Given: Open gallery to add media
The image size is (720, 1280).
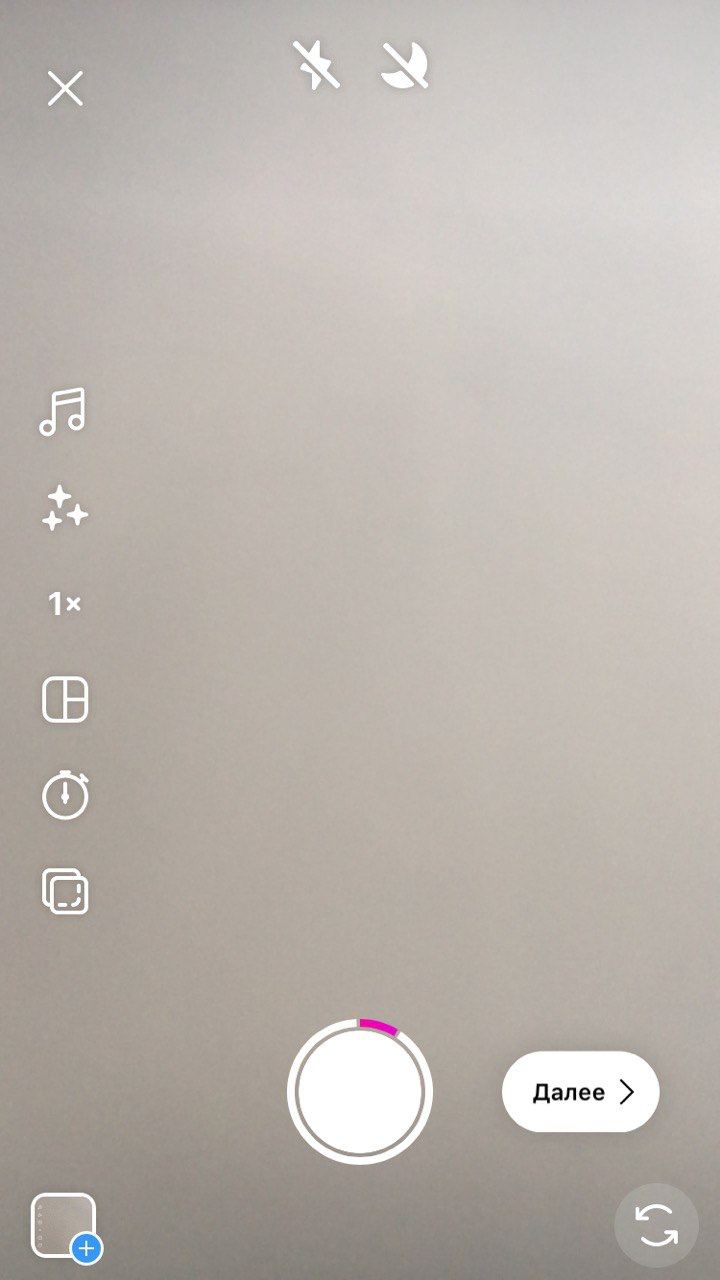Looking at the screenshot, I should click(x=65, y=1226).
